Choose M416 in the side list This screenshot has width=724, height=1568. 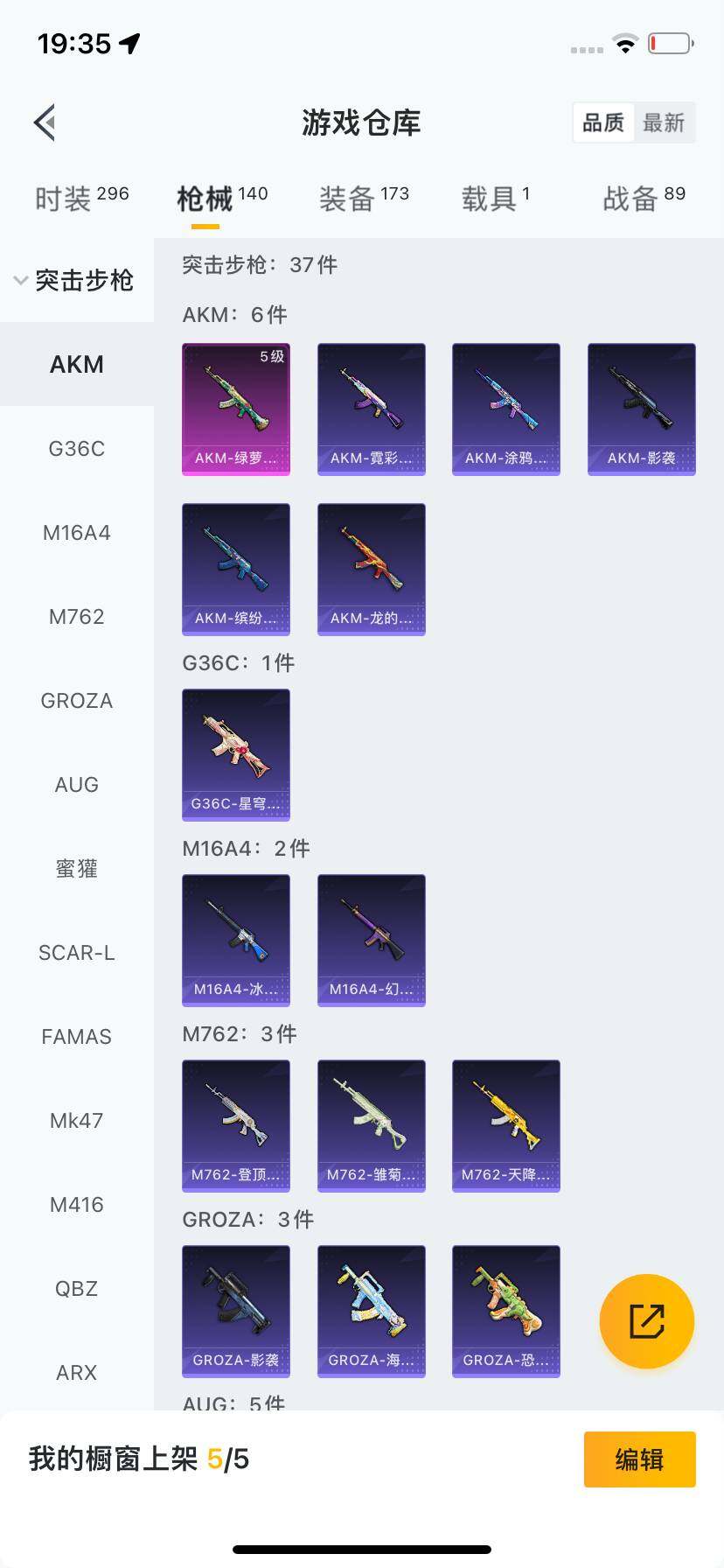coord(77,1205)
